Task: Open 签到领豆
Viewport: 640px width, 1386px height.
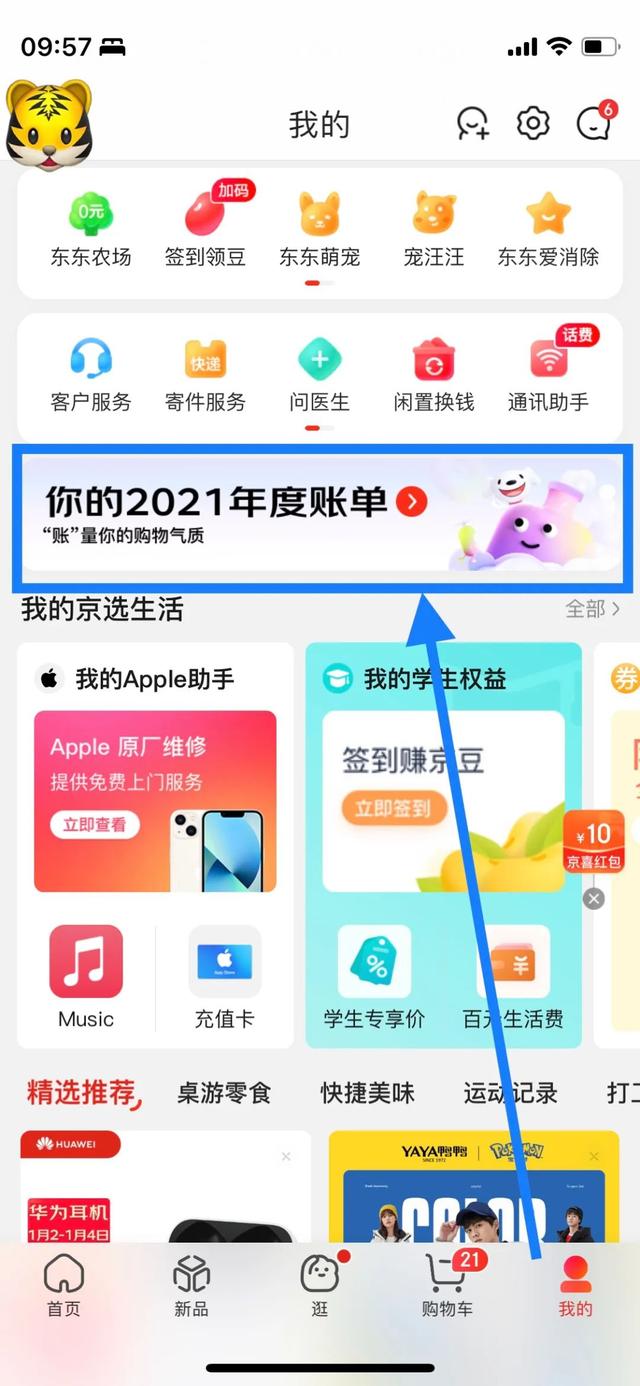Action: click(x=205, y=230)
